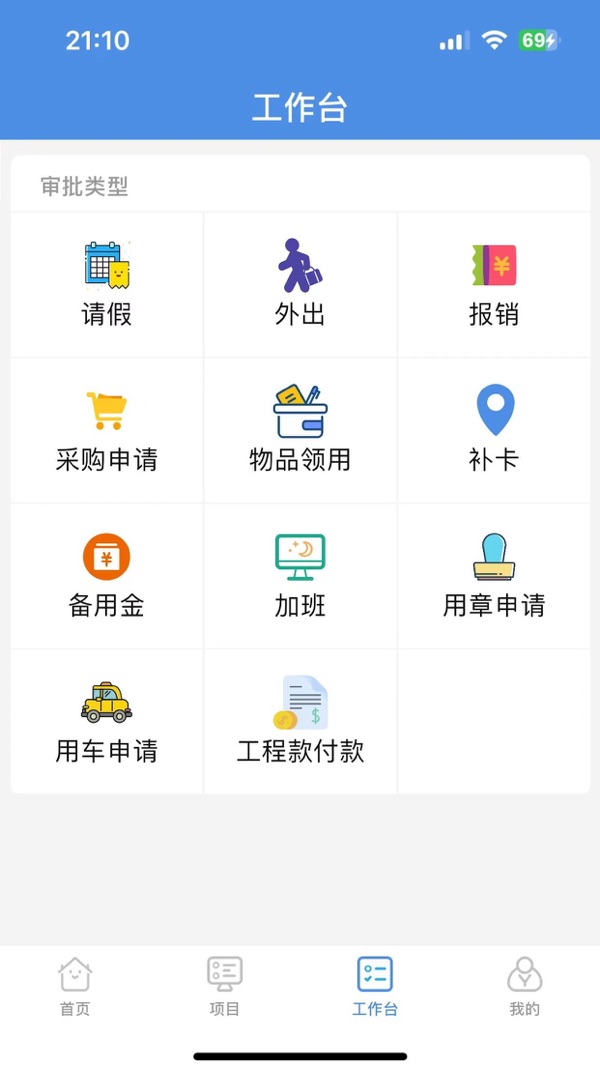
Task: Start a 加班 overtime request
Action: tap(300, 576)
